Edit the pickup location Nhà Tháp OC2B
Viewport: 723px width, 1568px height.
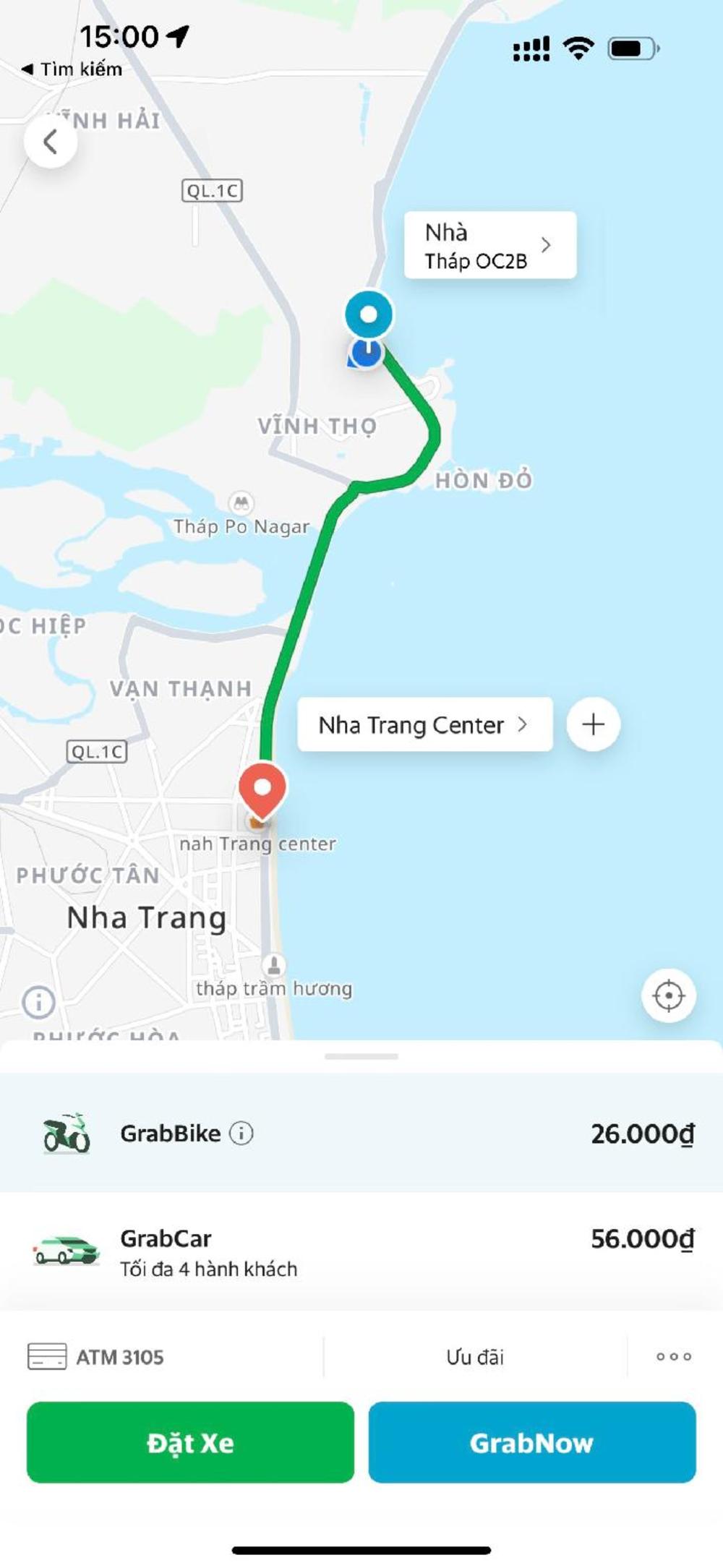pyautogui.click(x=489, y=246)
